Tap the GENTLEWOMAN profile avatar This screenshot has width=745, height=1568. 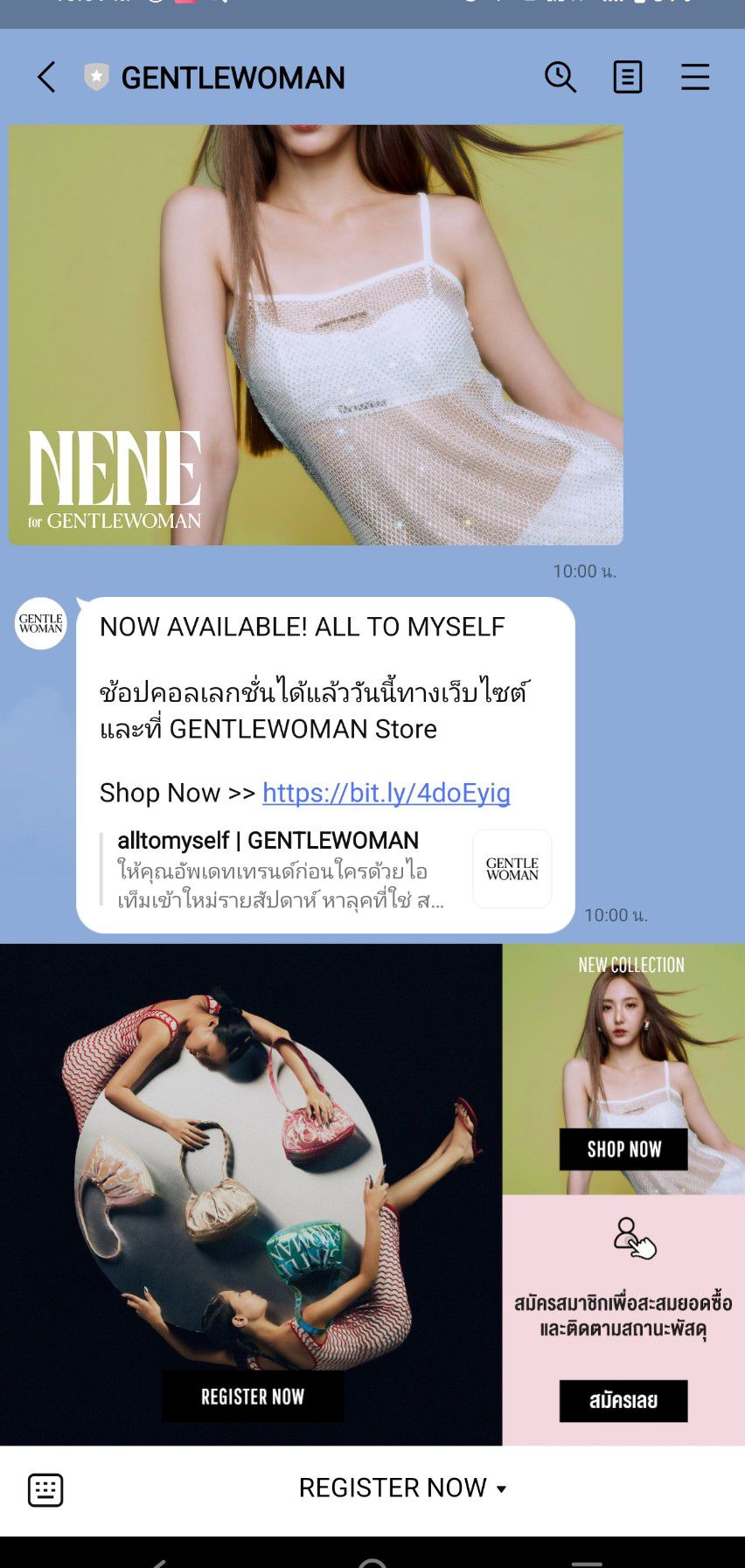click(x=41, y=623)
